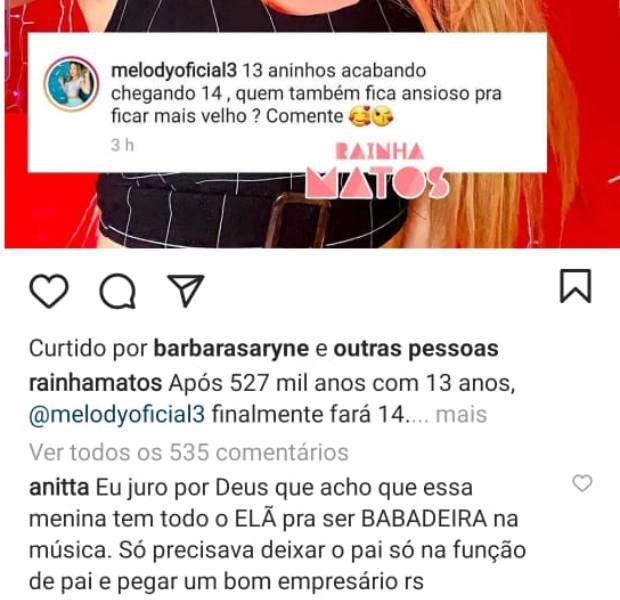
Task: Open the comment bubble icon
Action: (x=117, y=290)
